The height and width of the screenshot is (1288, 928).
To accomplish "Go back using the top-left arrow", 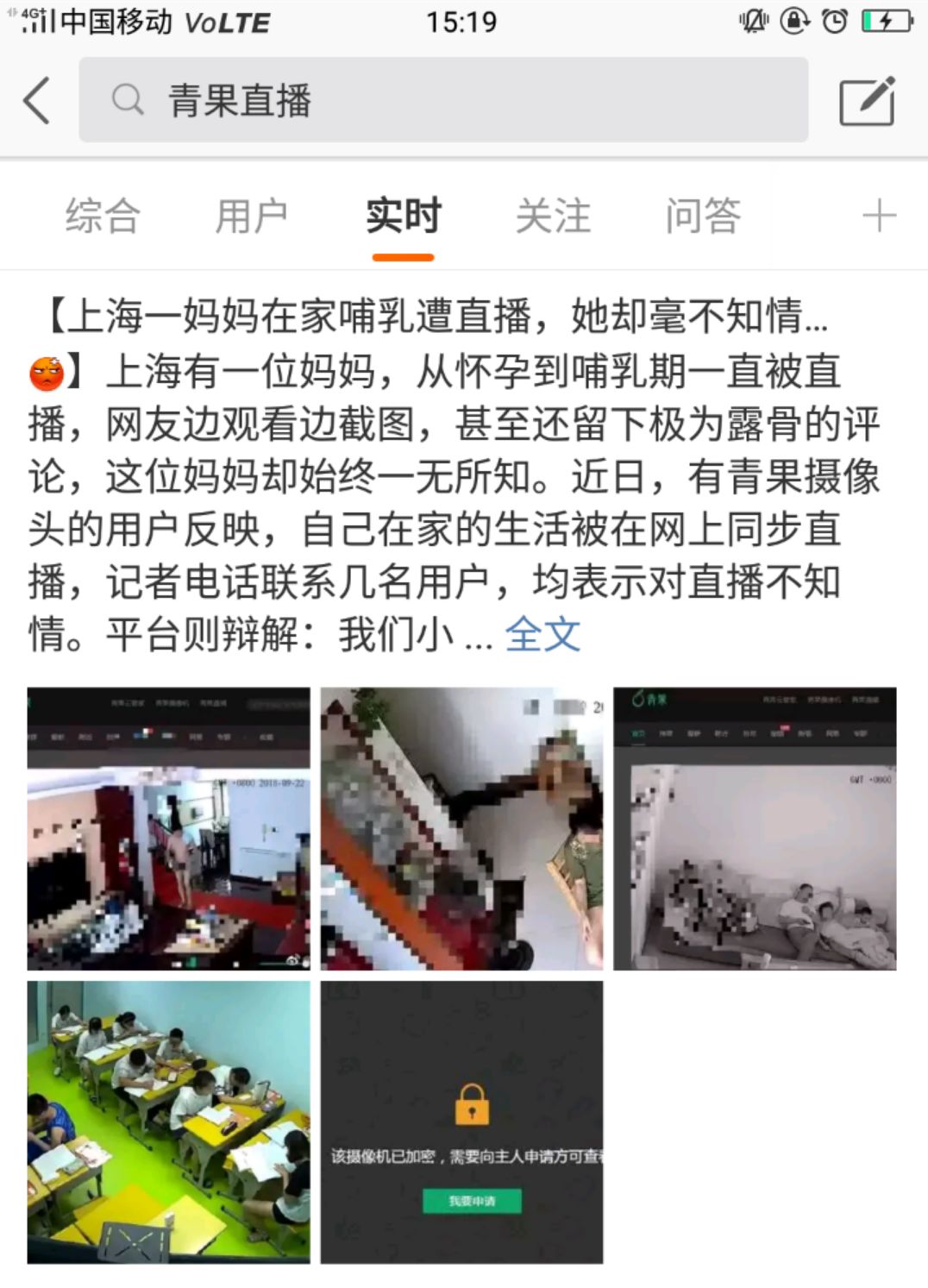I will coord(36,100).
